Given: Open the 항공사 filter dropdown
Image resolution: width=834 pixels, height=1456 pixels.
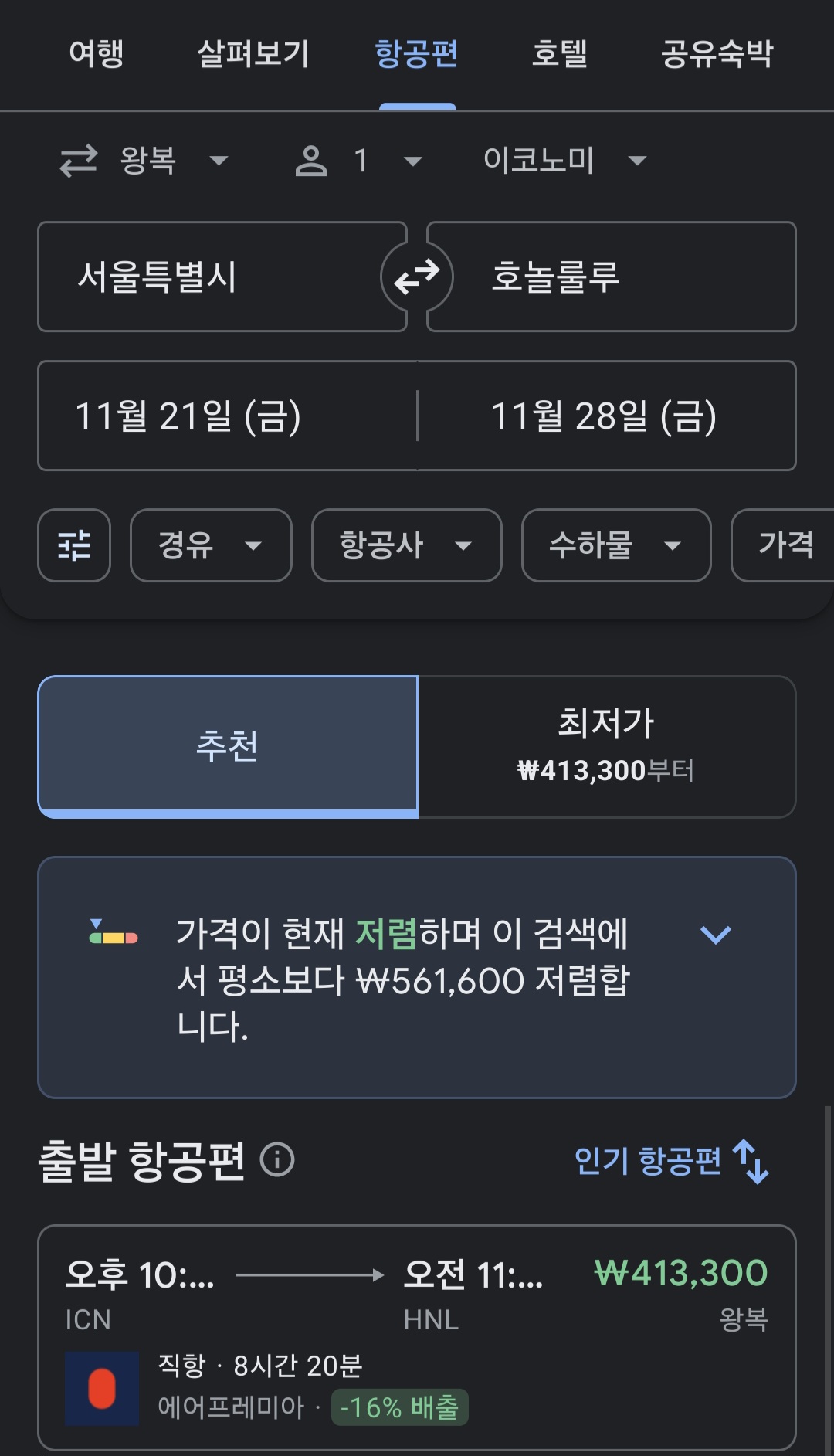Looking at the screenshot, I should [x=405, y=546].
